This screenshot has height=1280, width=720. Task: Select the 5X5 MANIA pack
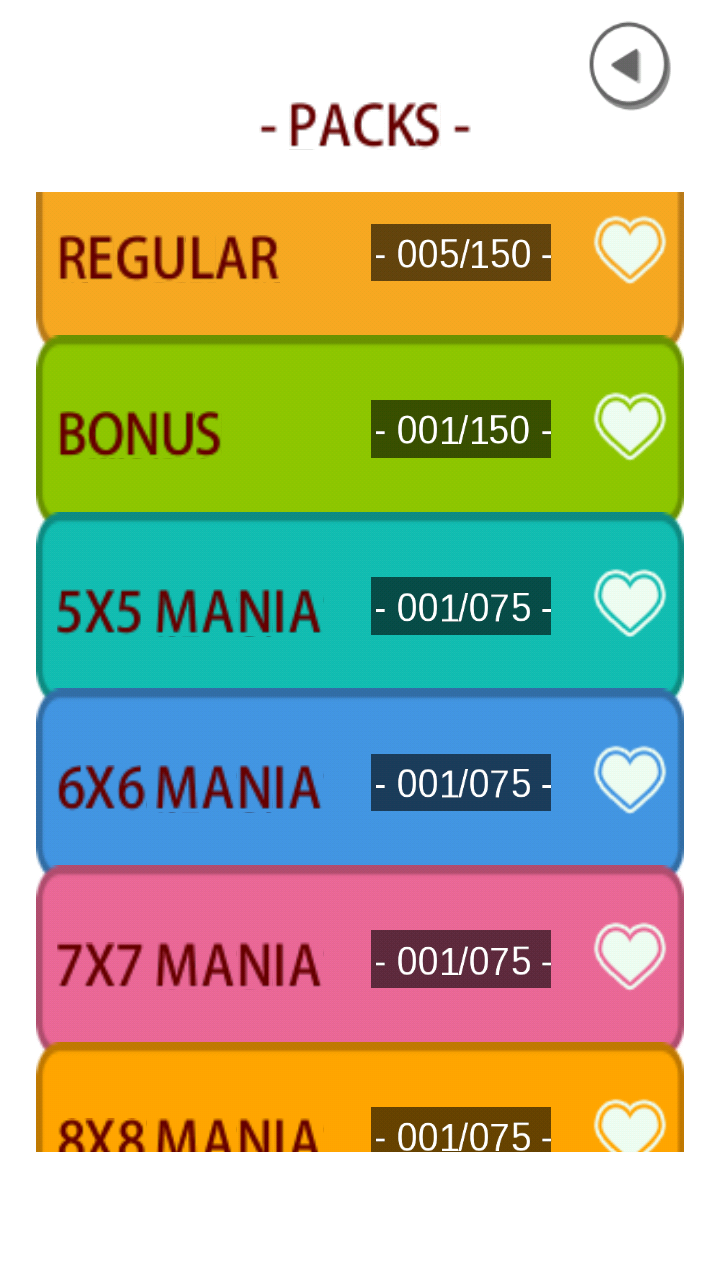tap(190, 605)
